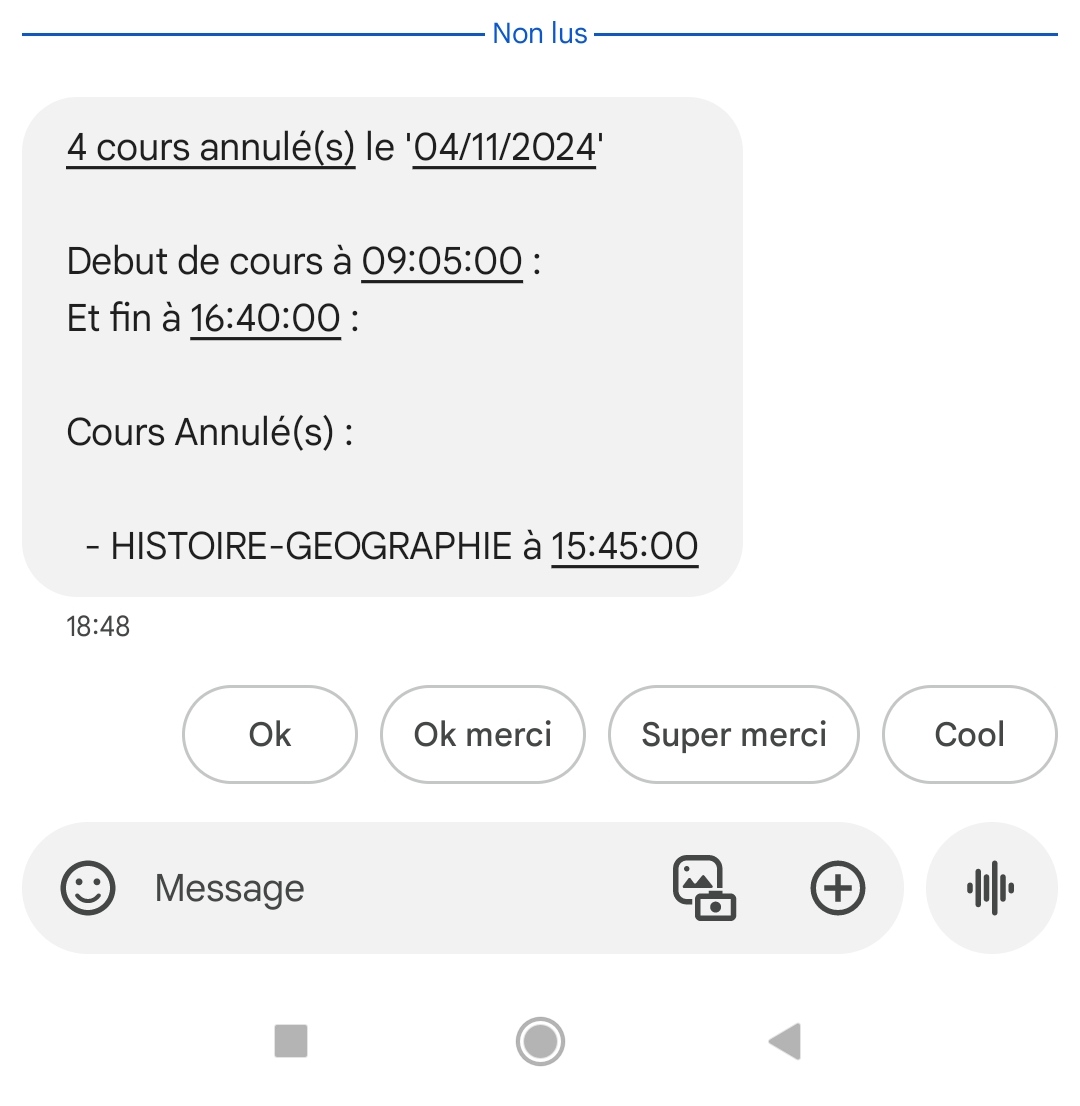The image size is (1080, 1106).
Task: Attach a photo from gallery or camera
Action: click(x=704, y=888)
